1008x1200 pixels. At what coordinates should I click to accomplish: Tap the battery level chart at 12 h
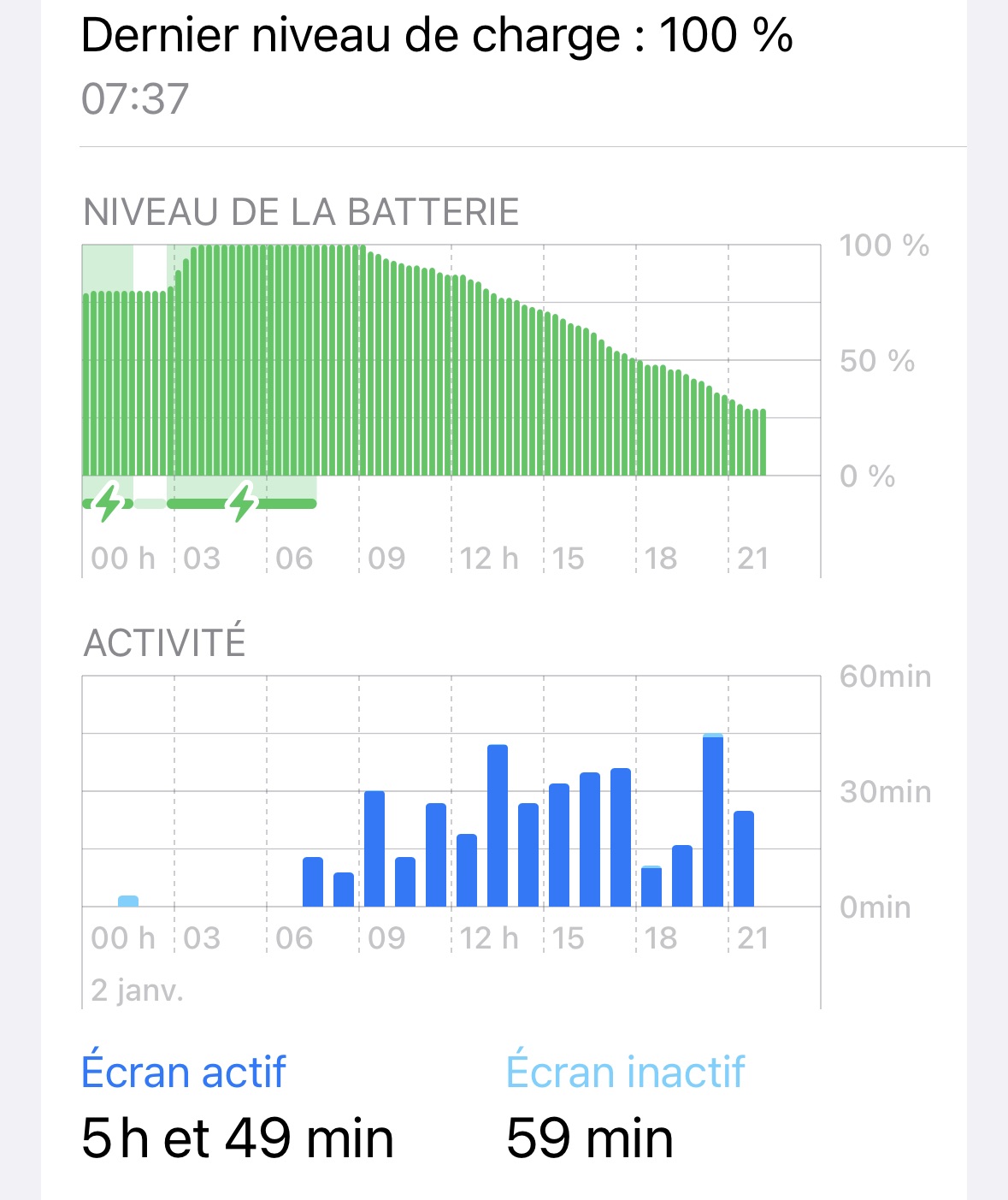(453, 375)
